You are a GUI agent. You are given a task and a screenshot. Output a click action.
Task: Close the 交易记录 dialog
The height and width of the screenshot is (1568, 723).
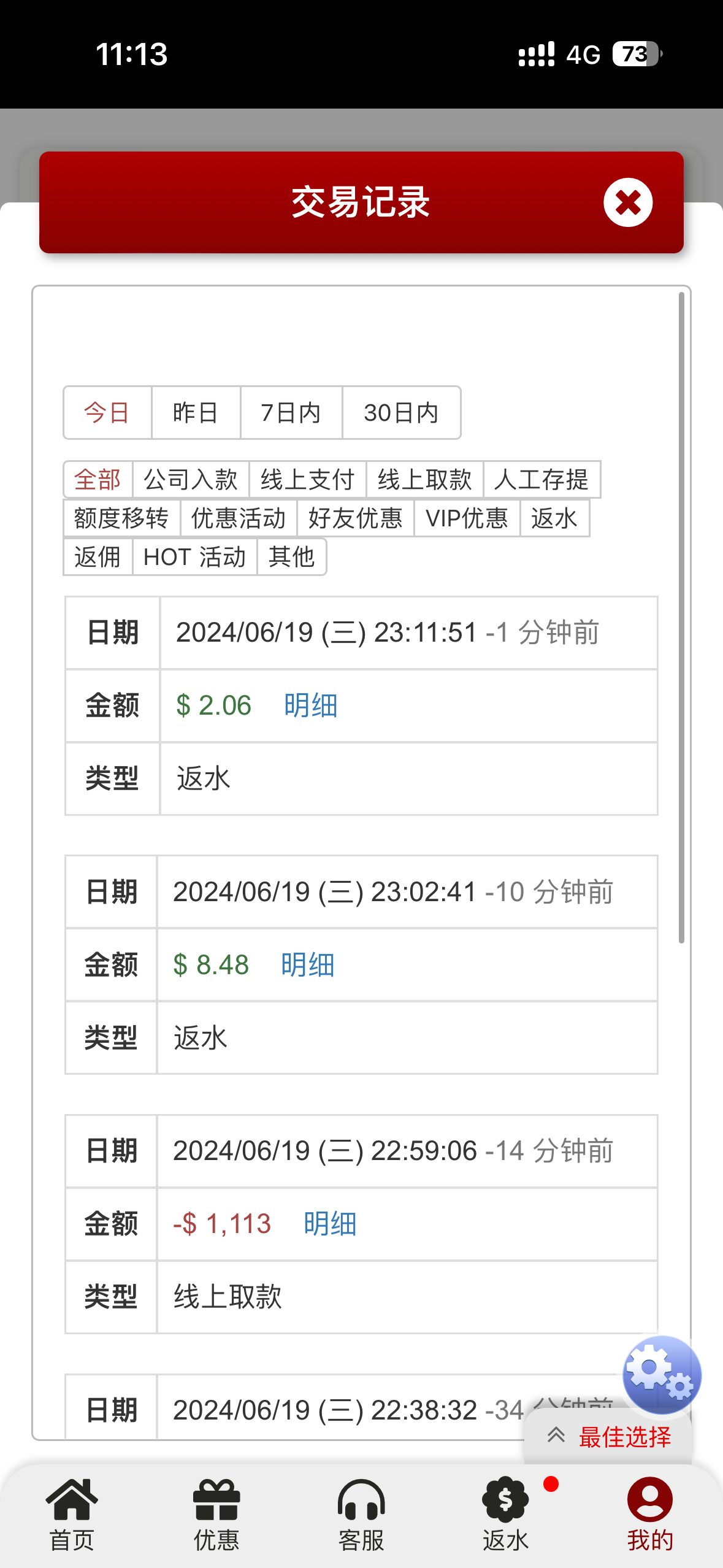coord(627,202)
